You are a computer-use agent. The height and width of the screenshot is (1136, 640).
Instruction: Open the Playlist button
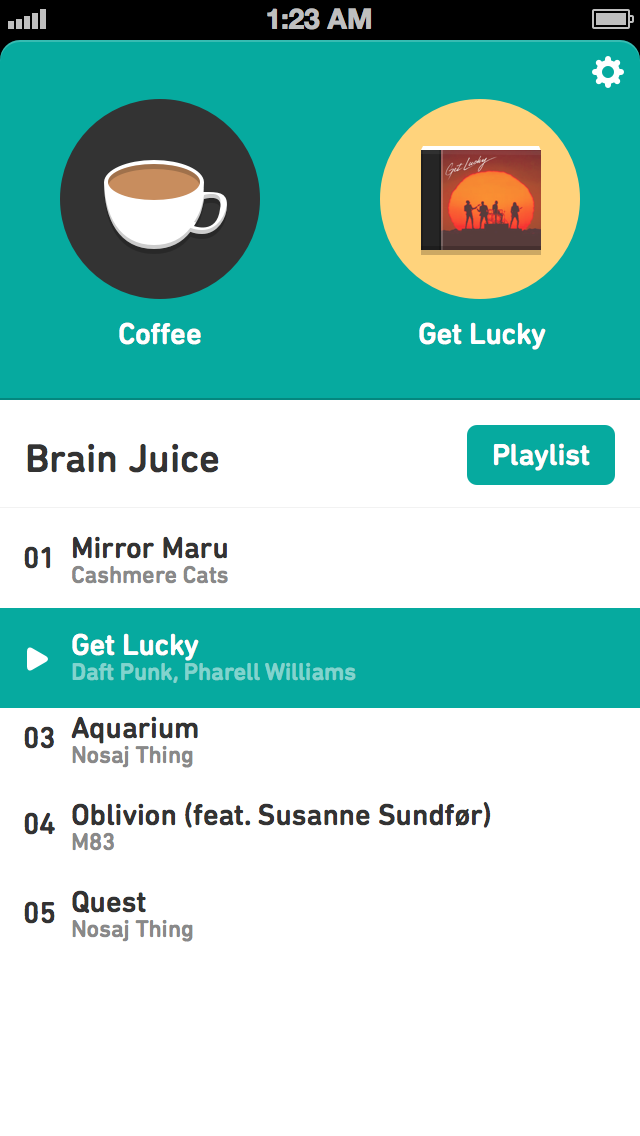[x=541, y=455]
